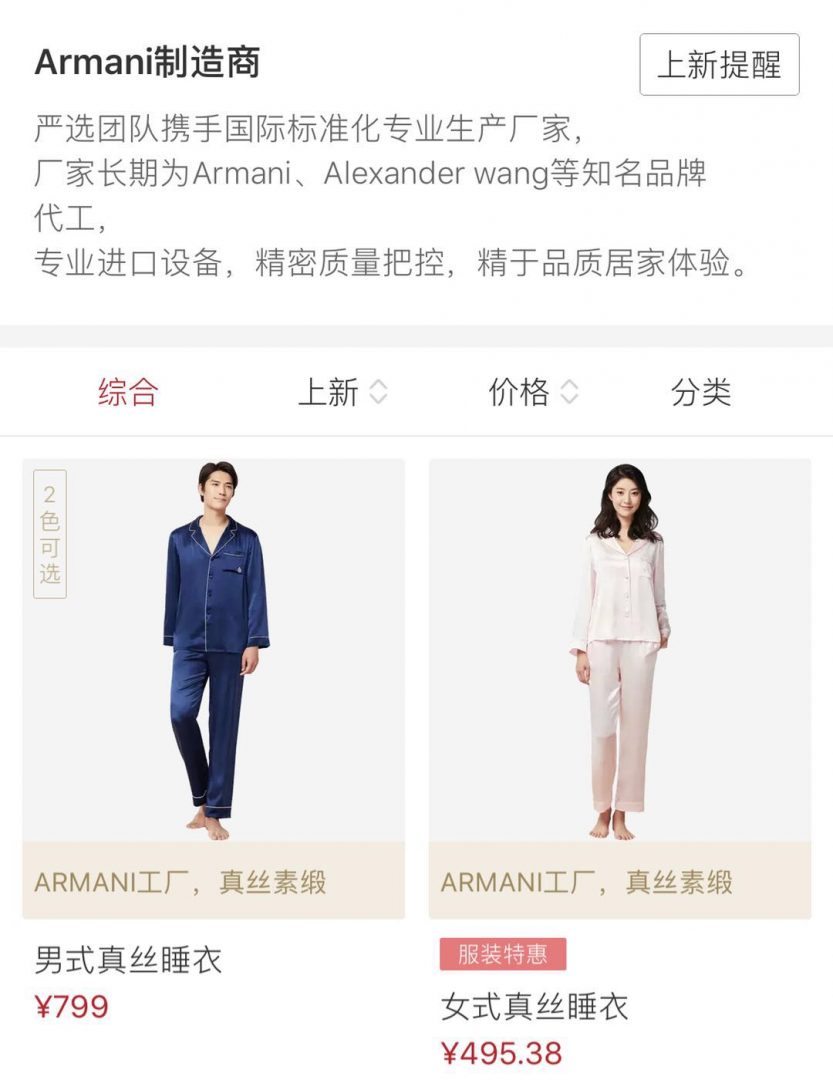Open the 分类 filter

(x=701, y=392)
